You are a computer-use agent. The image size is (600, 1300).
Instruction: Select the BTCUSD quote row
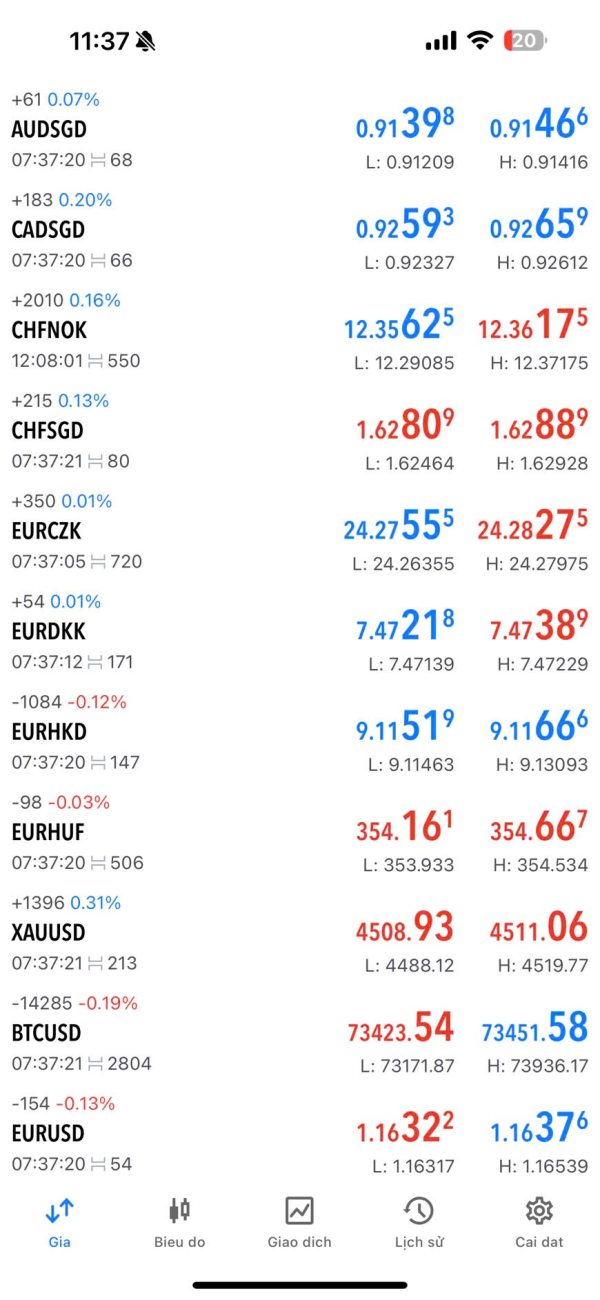pyautogui.click(x=300, y=1034)
